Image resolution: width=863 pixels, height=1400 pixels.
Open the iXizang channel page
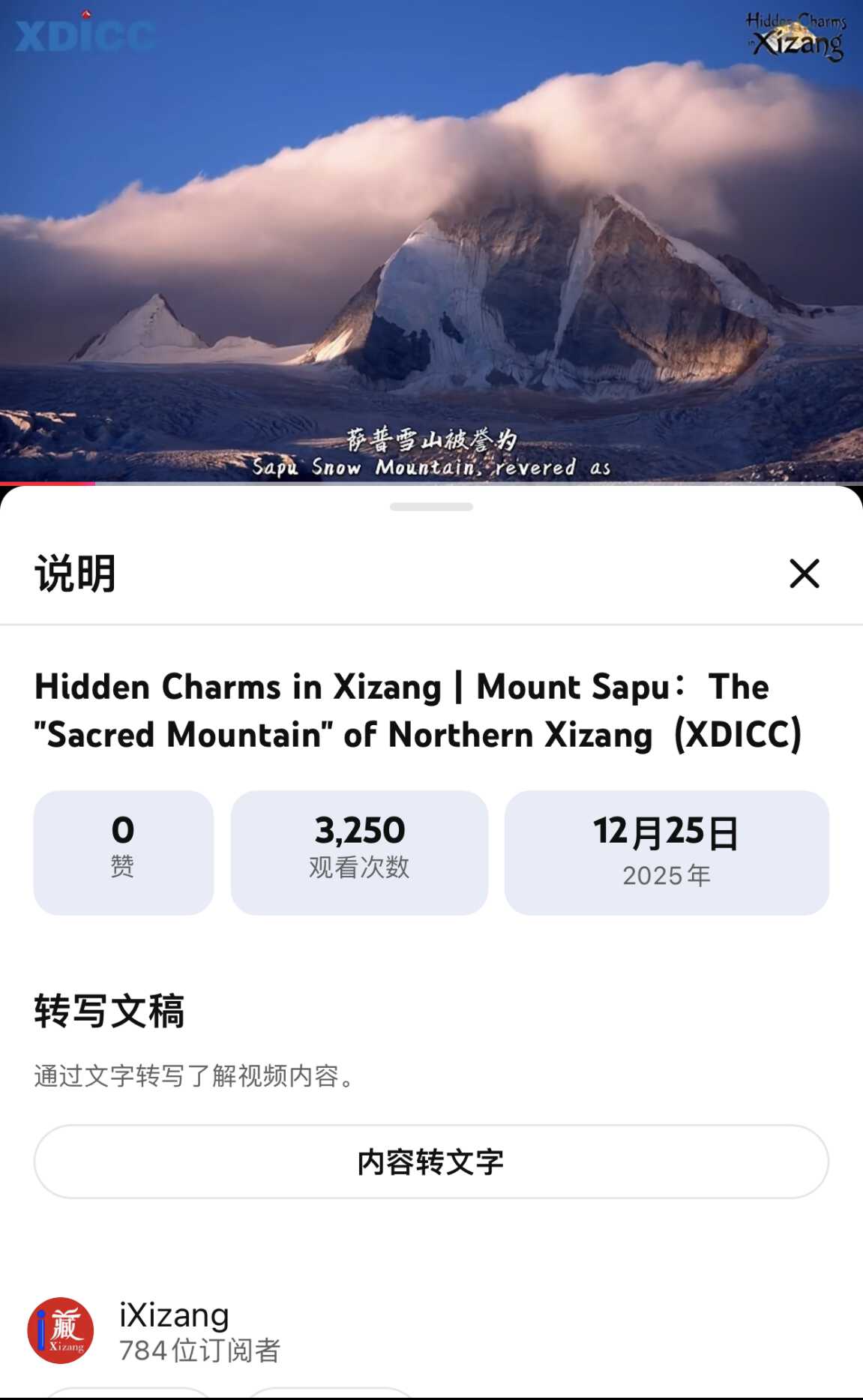[174, 1331]
